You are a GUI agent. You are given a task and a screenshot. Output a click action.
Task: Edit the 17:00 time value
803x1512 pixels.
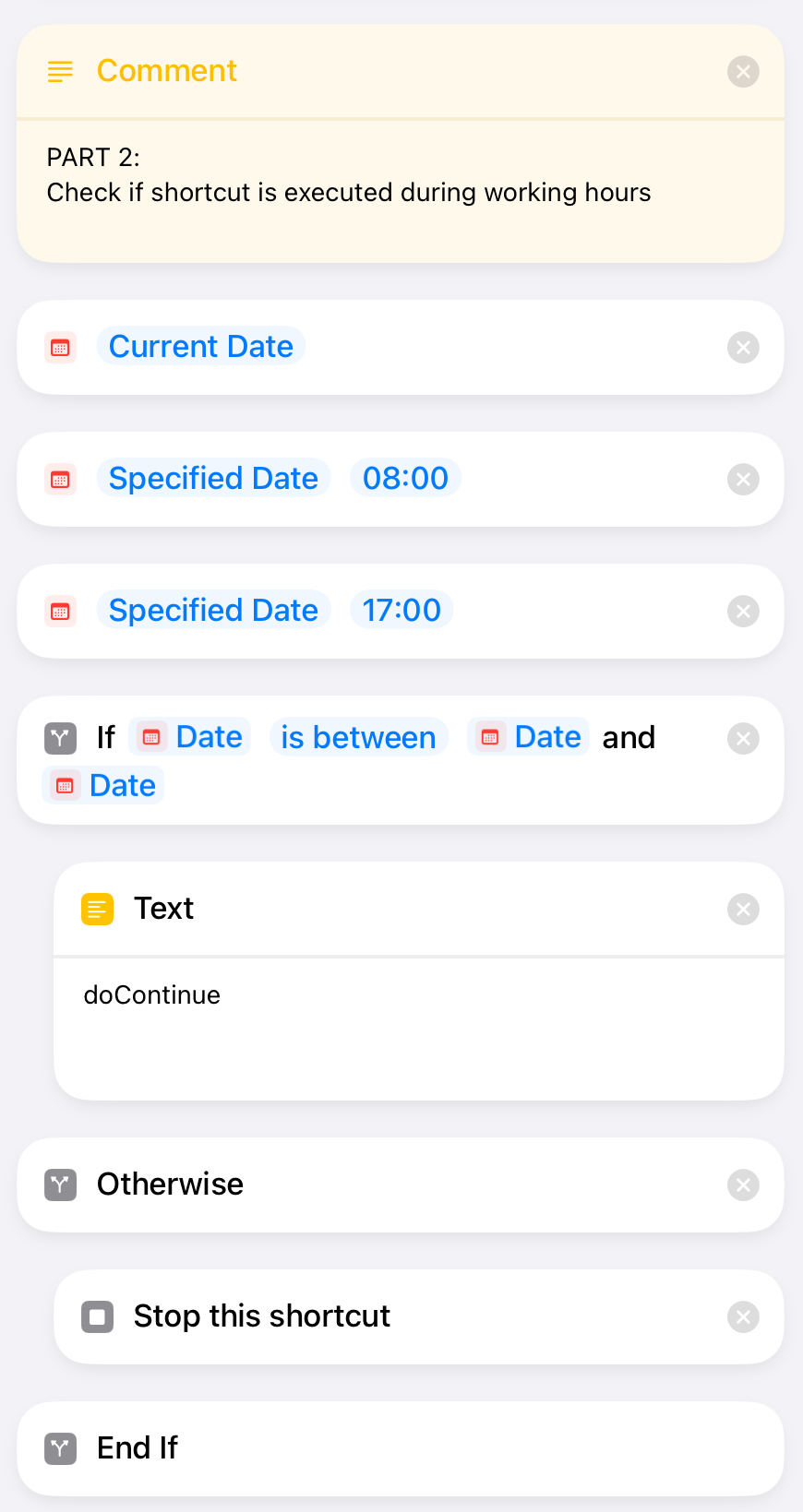pyautogui.click(x=401, y=610)
